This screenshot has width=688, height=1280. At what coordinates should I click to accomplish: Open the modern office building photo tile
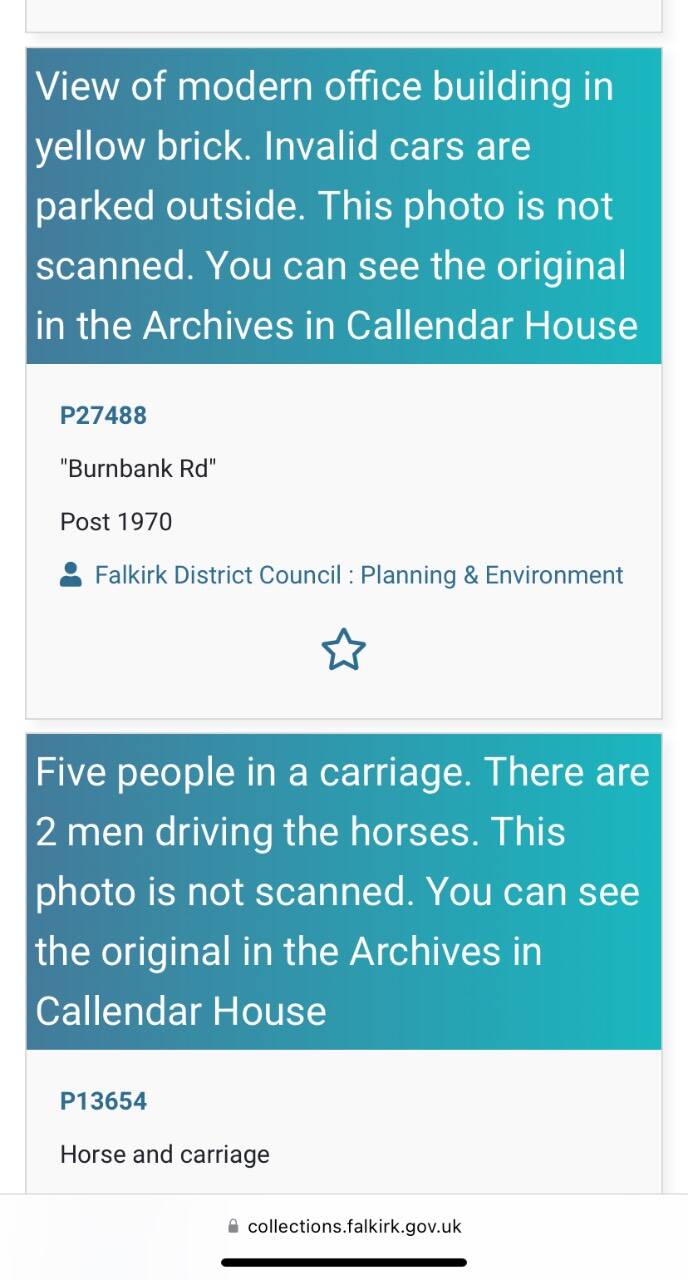[344, 206]
